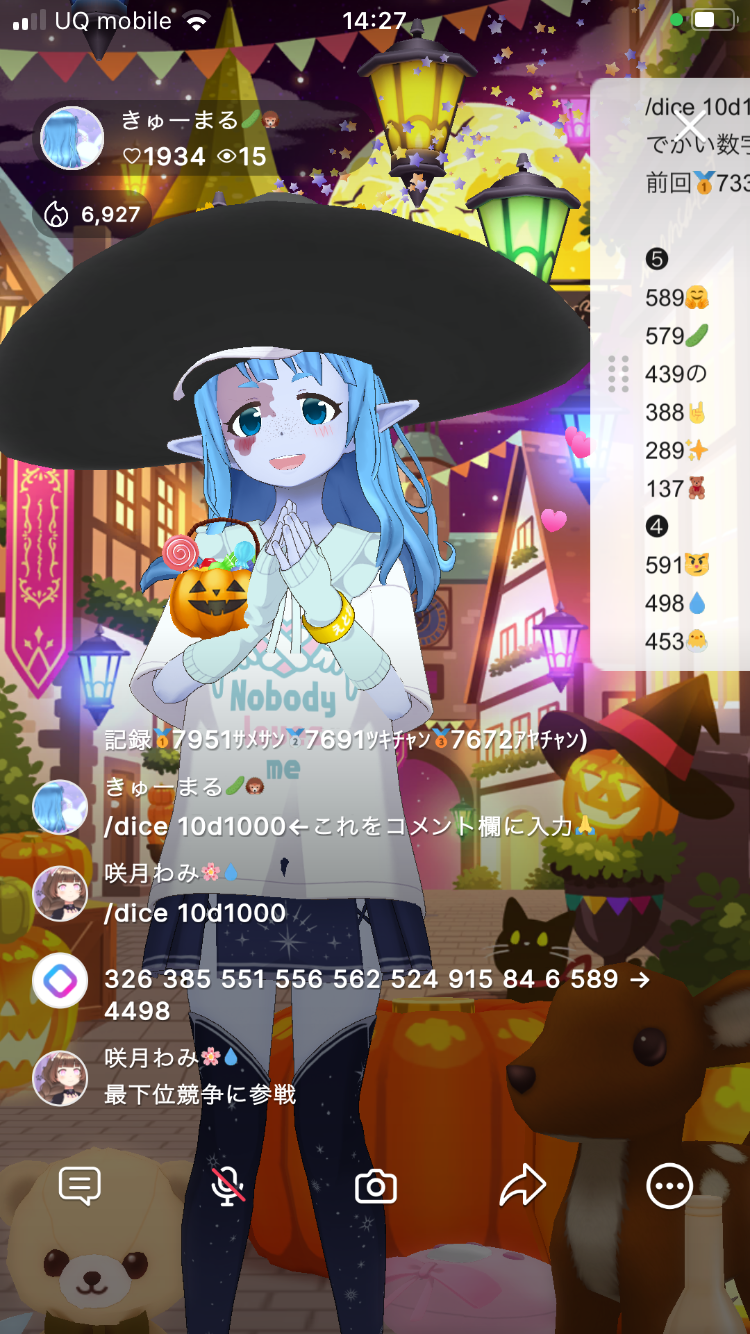The height and width of the screenshot is (1334, 750).
Task: Tap 咲月わみ's avatar on /dice comment
Action: coord(60,894)
